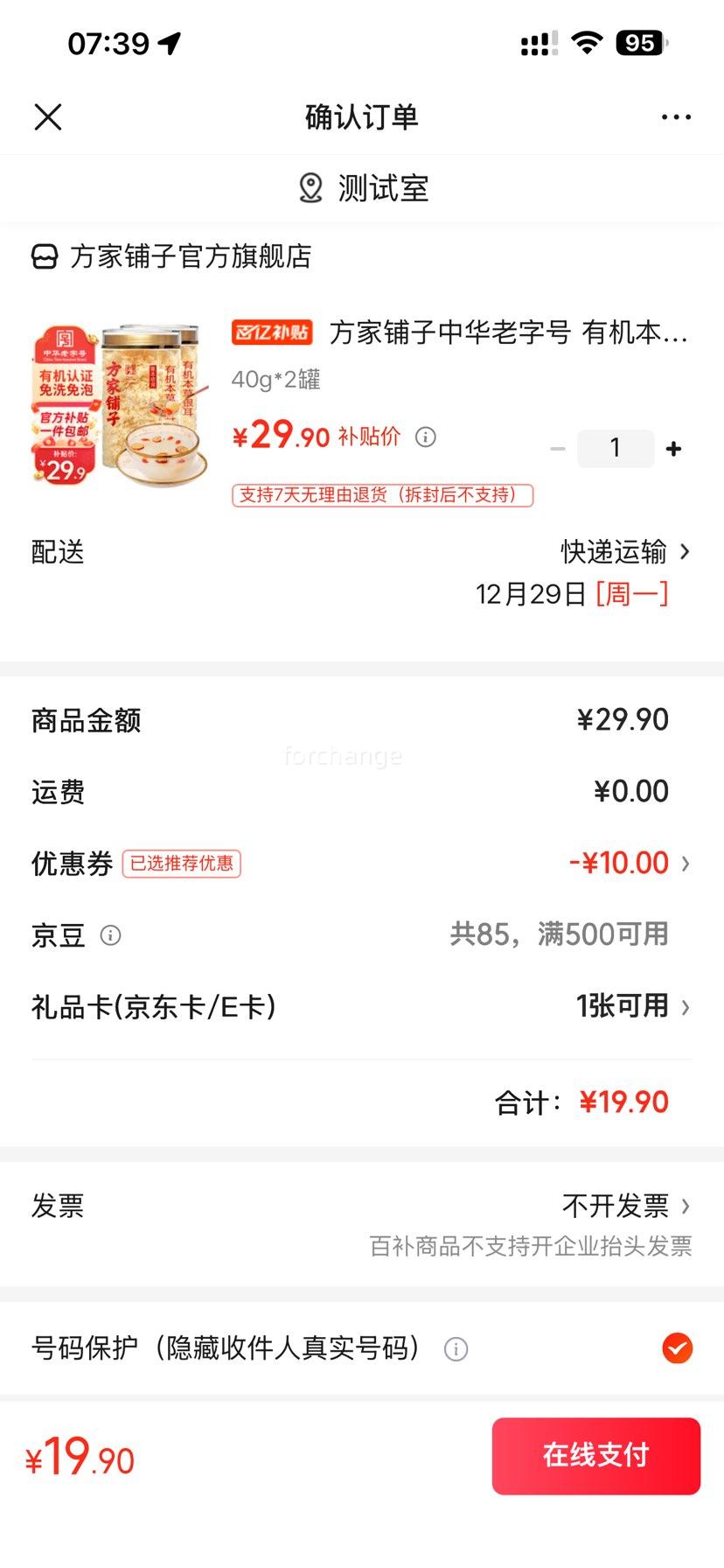Increase item quantity with plus
Image resolution: width=724 pixels, height=1568 pixels.
pyautogui.click(x=673, y=449)
